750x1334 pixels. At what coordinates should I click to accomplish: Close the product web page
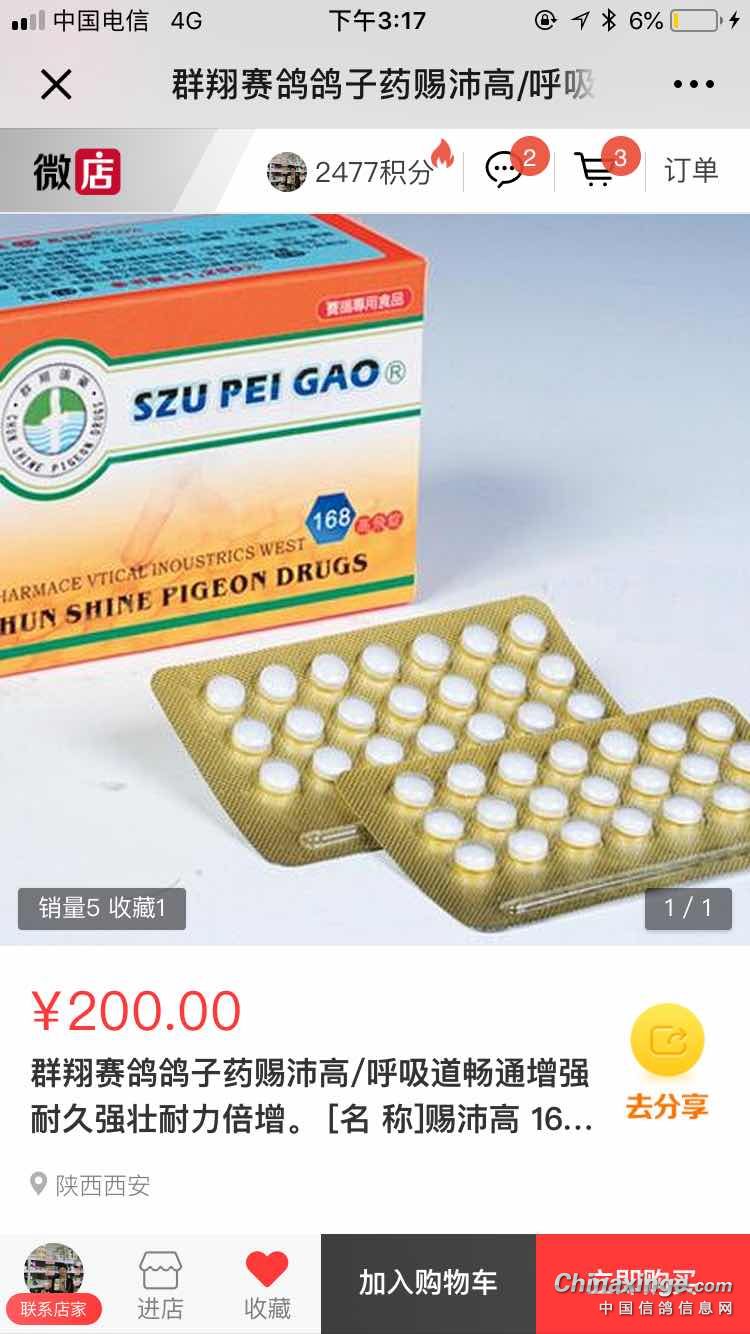click(x=56, y=85)
